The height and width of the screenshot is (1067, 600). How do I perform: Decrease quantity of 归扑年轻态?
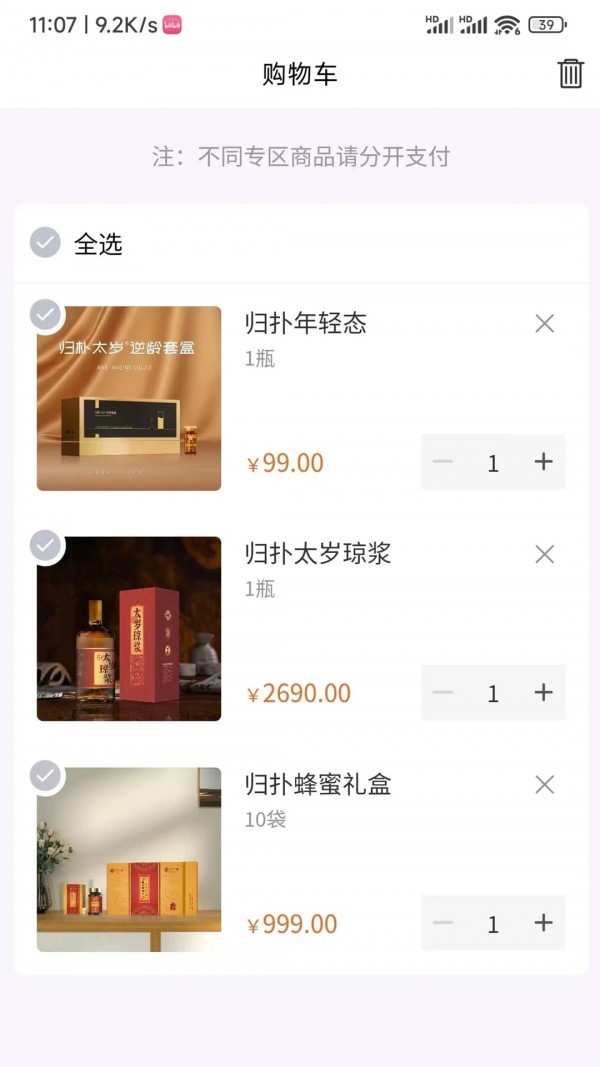(x=443, y=462)
